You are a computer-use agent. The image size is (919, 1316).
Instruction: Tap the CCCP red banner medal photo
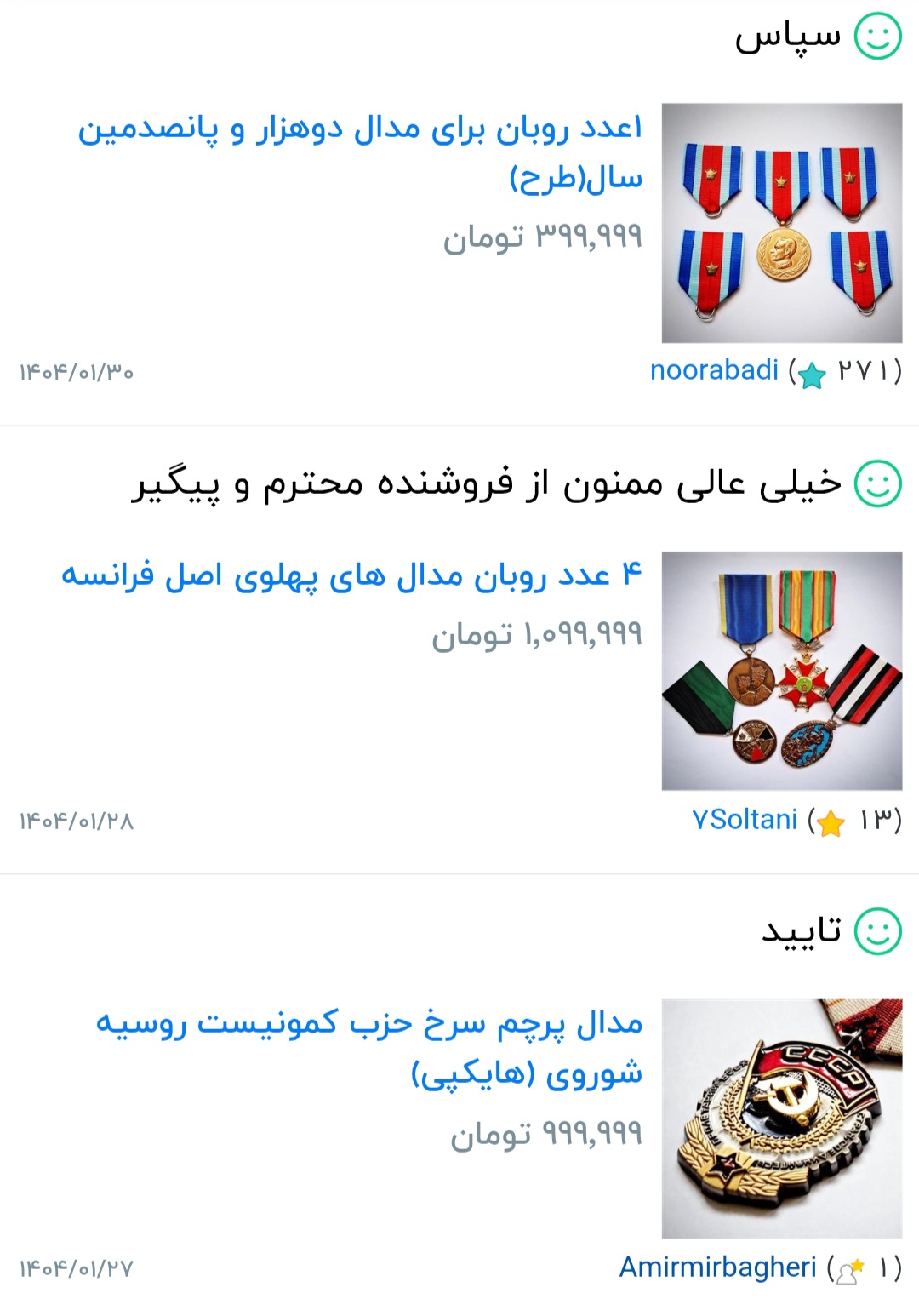pyautogui.click(x=781, y=1119)
